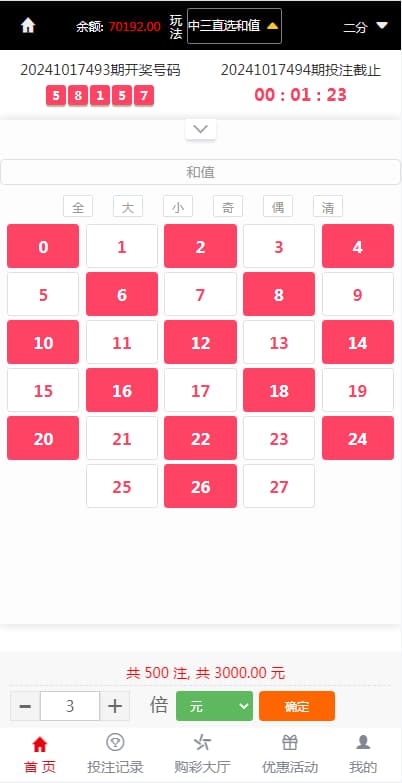402x783 pixels.
Task: Select the 大 quick-pick chip
Action: click(x=128, y=206)
